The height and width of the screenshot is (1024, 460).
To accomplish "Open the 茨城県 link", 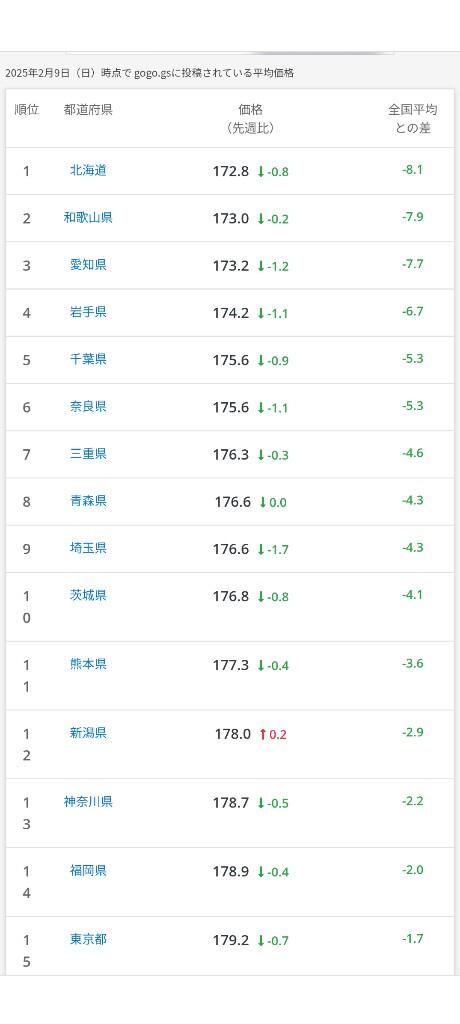I will 88,595.
